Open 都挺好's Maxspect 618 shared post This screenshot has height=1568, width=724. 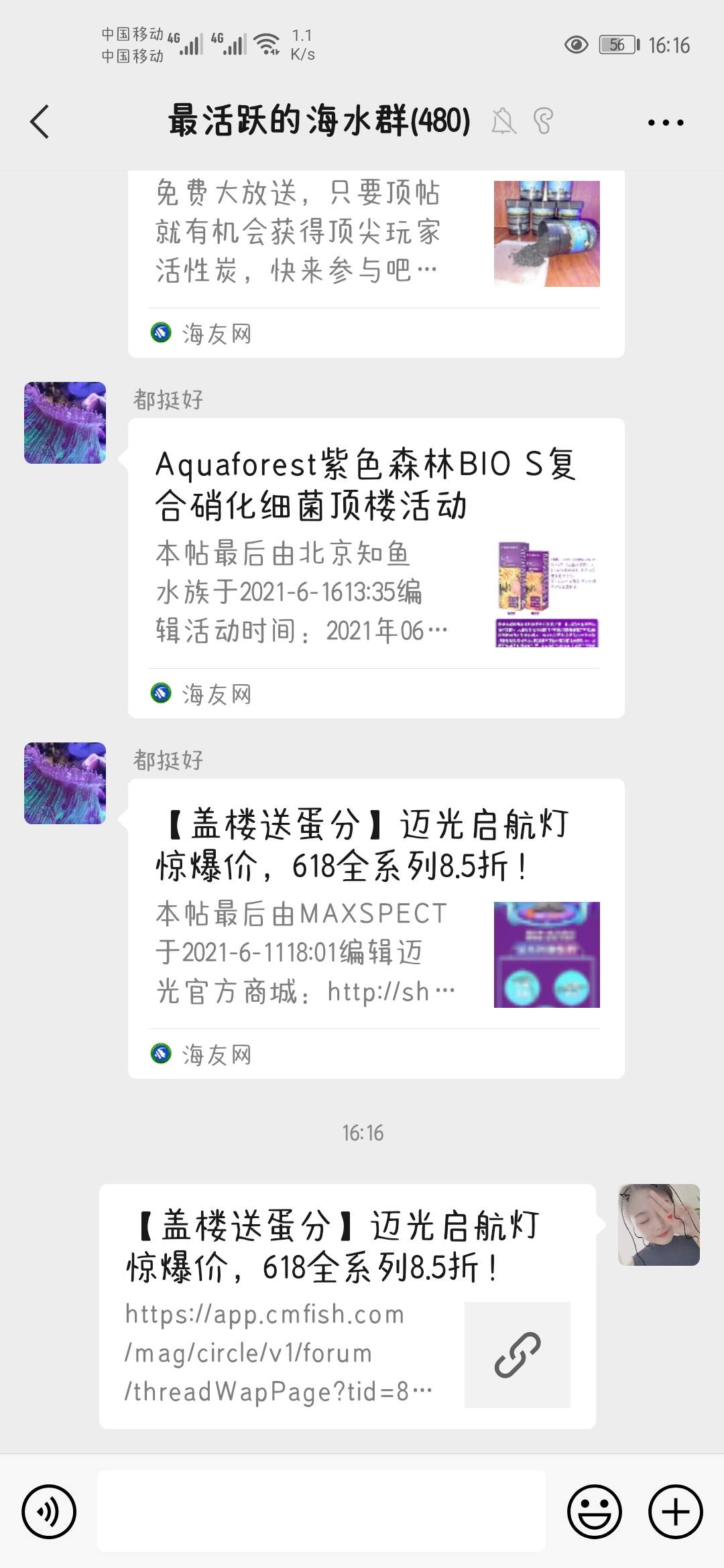(x=375, y=928)
